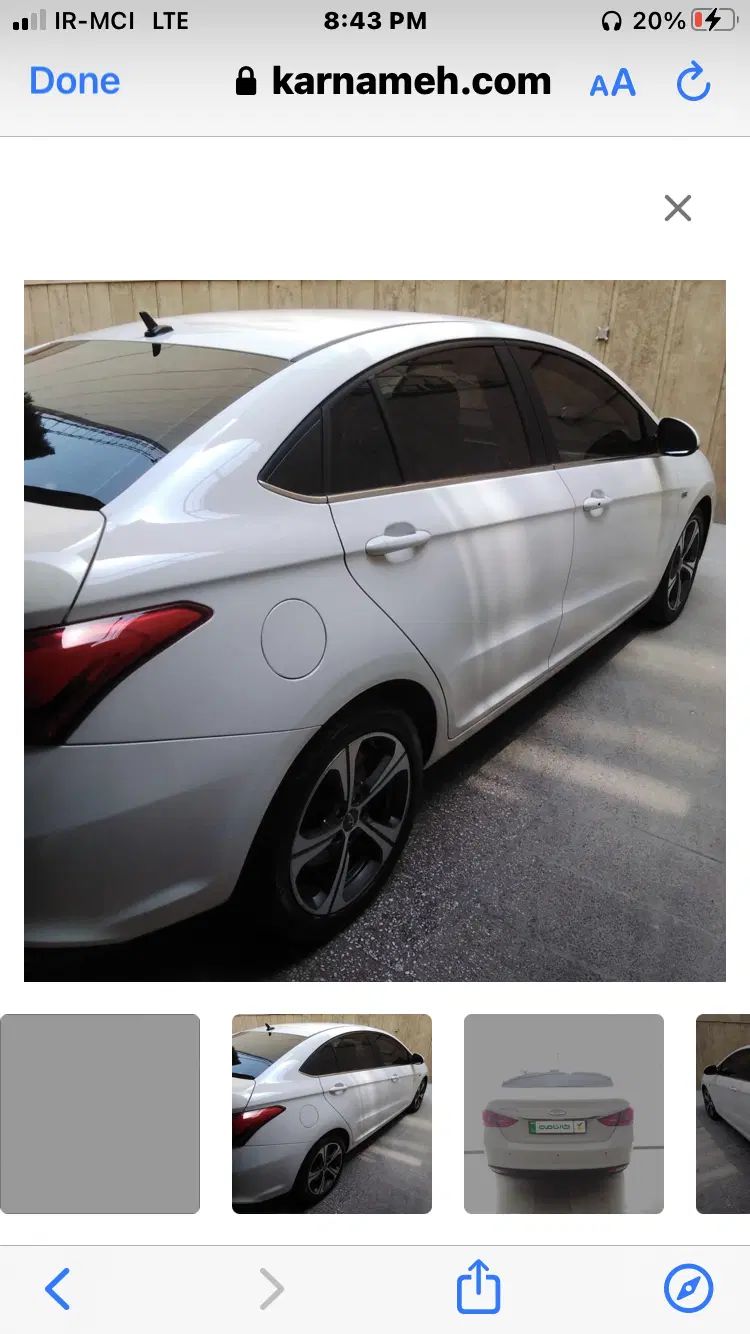Share this page

(478, 1287)
